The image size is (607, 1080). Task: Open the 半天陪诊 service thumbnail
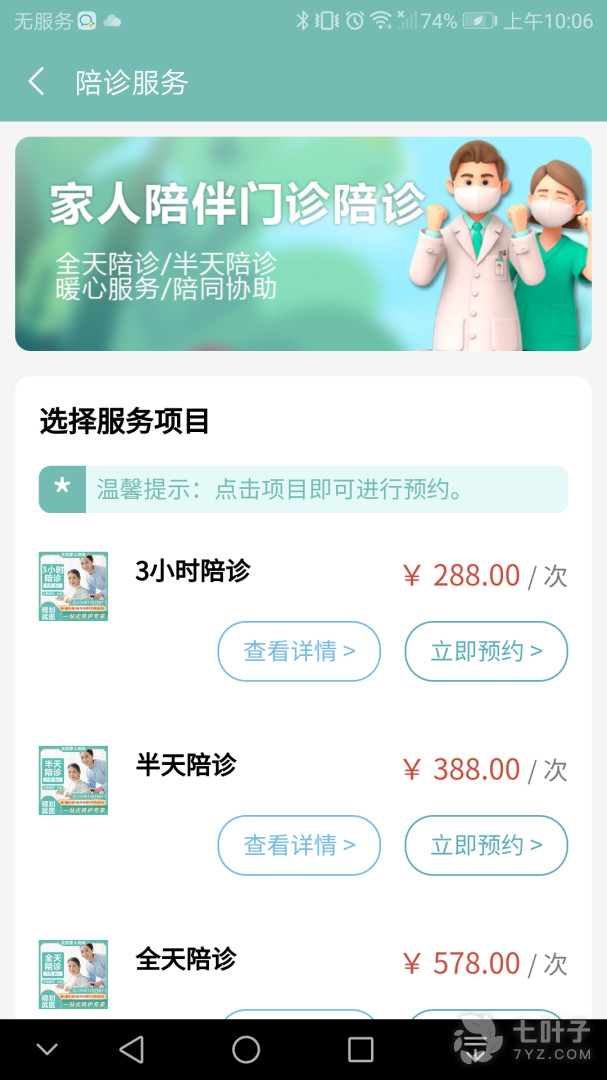coord(73,780)
